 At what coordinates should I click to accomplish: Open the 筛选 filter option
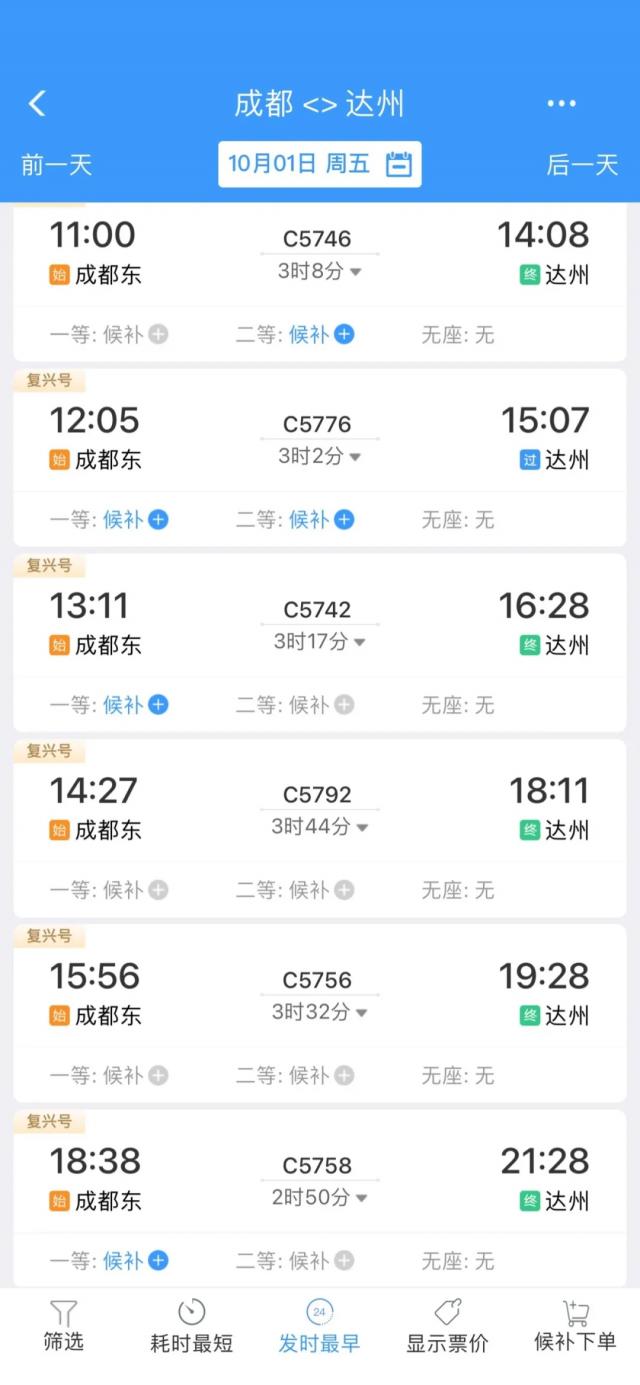[63, 1327]
